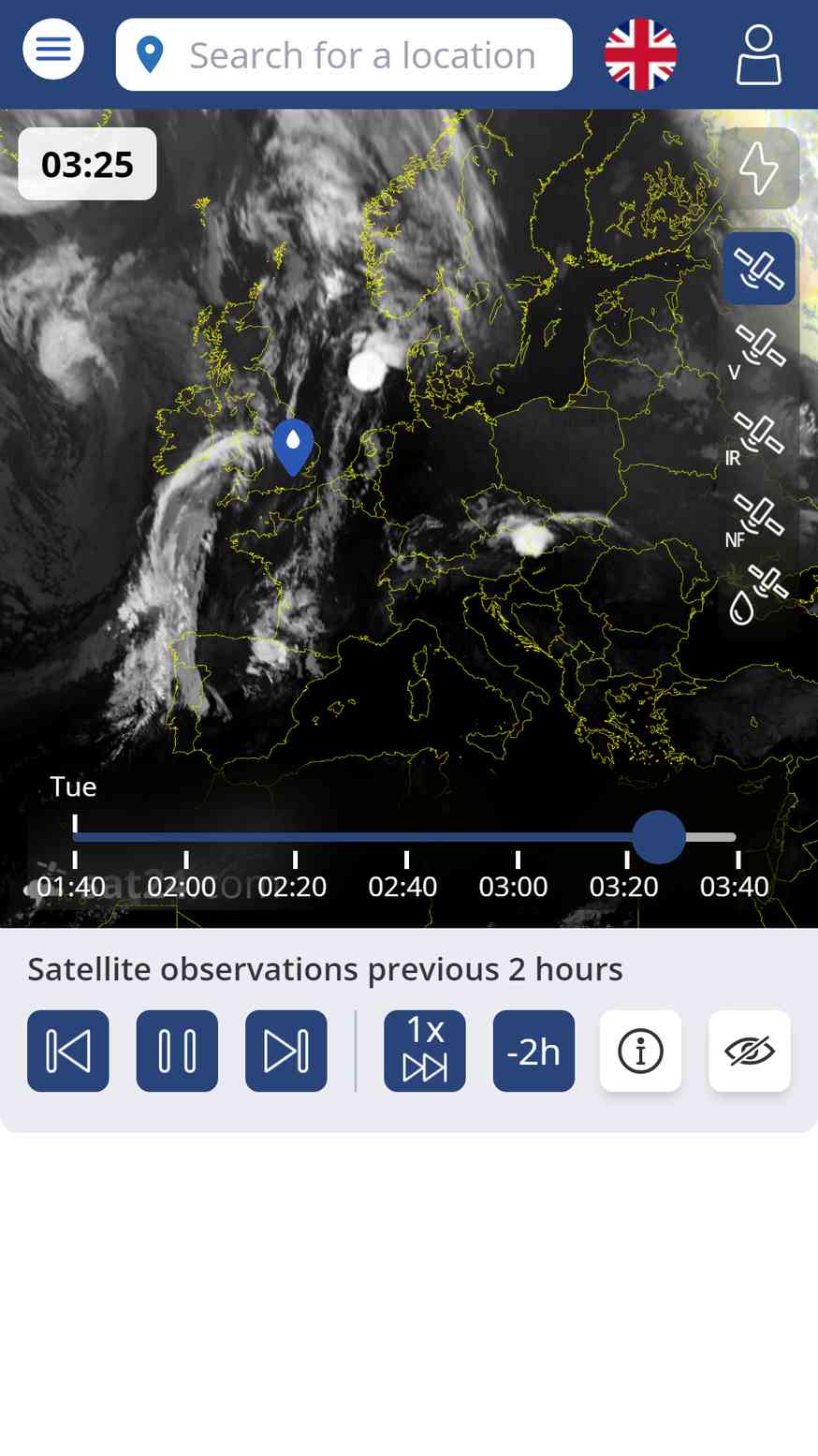
Task: Step to the next frame
Action: click(286, 1051)
